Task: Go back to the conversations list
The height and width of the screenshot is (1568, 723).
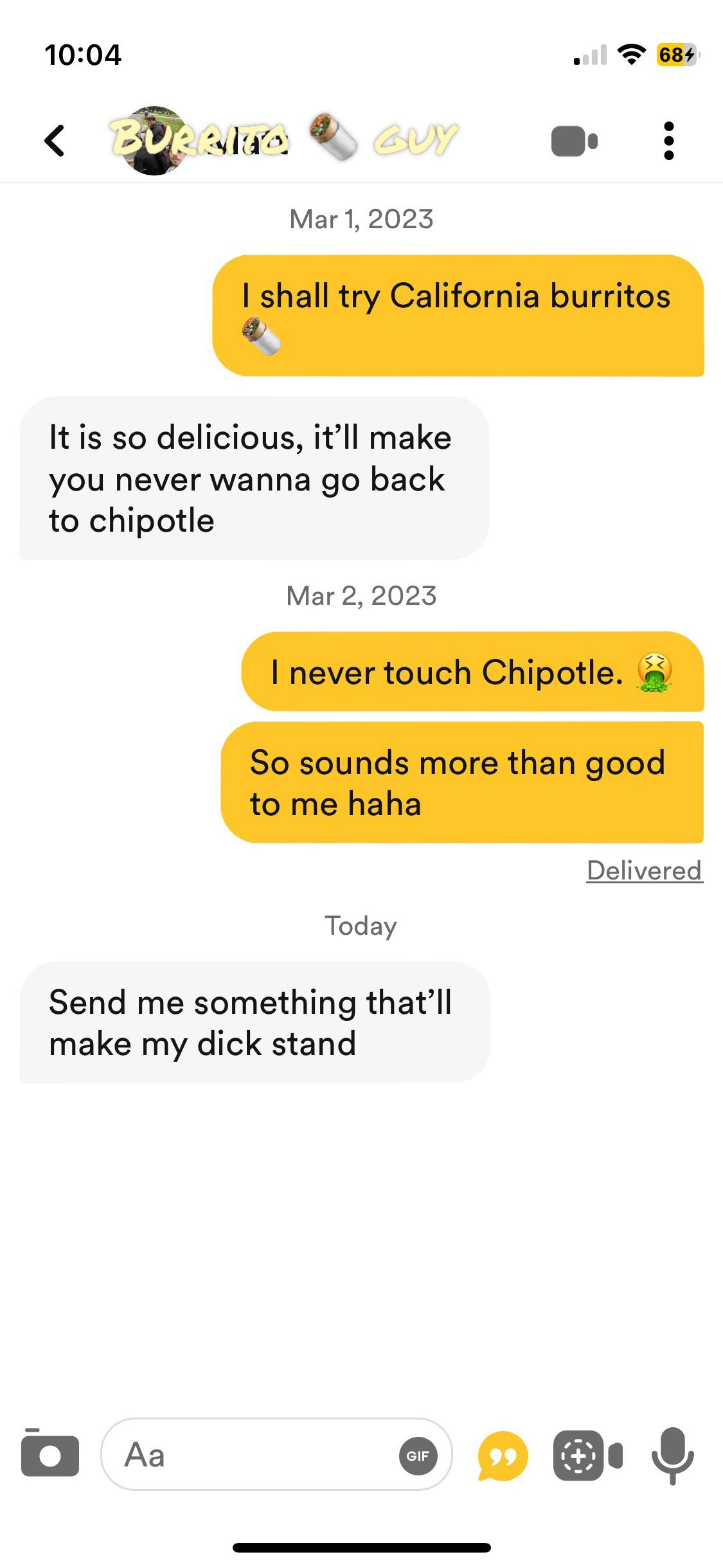Action: point(55,141)
